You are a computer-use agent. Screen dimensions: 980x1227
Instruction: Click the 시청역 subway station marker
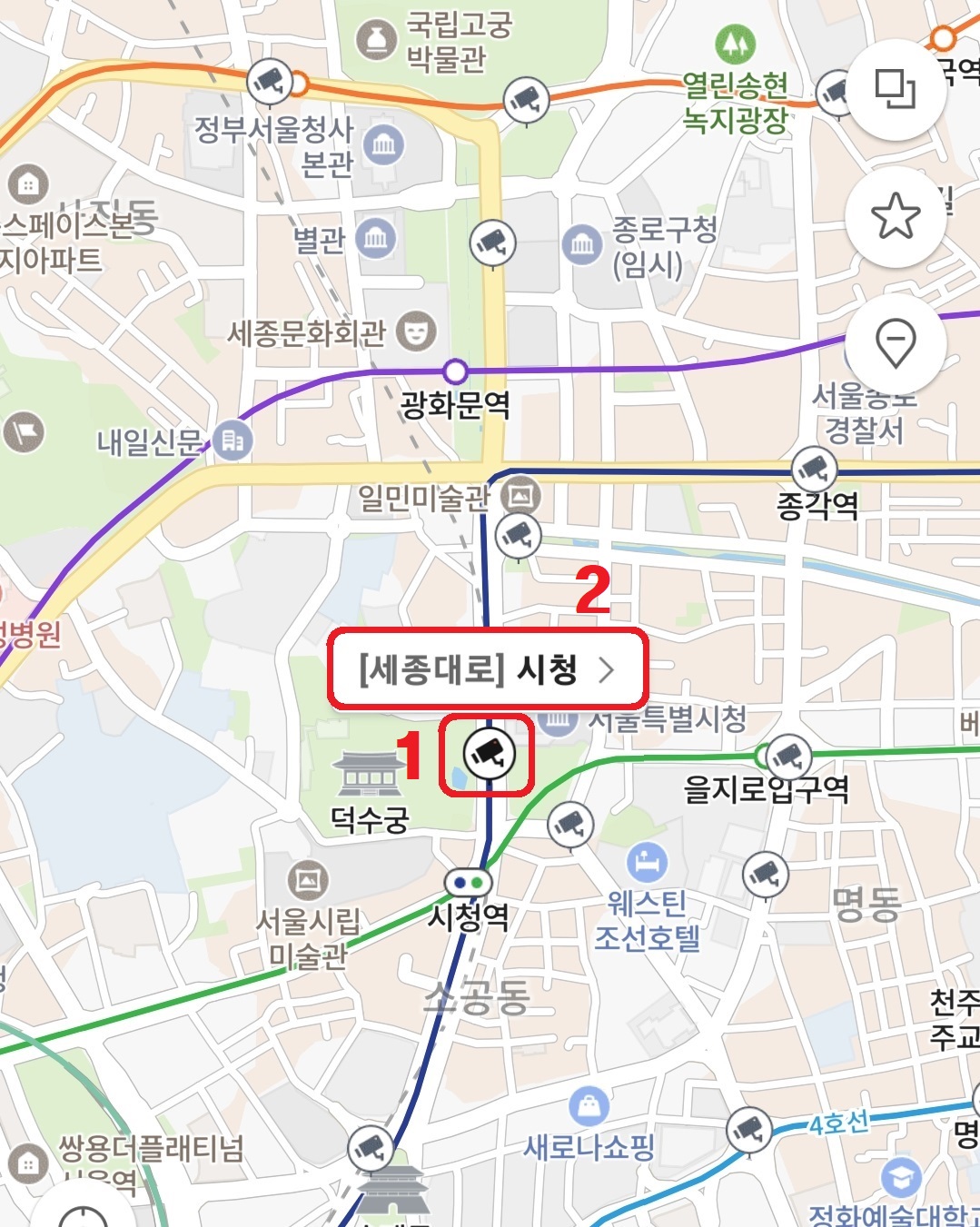[x=468, y=881]
